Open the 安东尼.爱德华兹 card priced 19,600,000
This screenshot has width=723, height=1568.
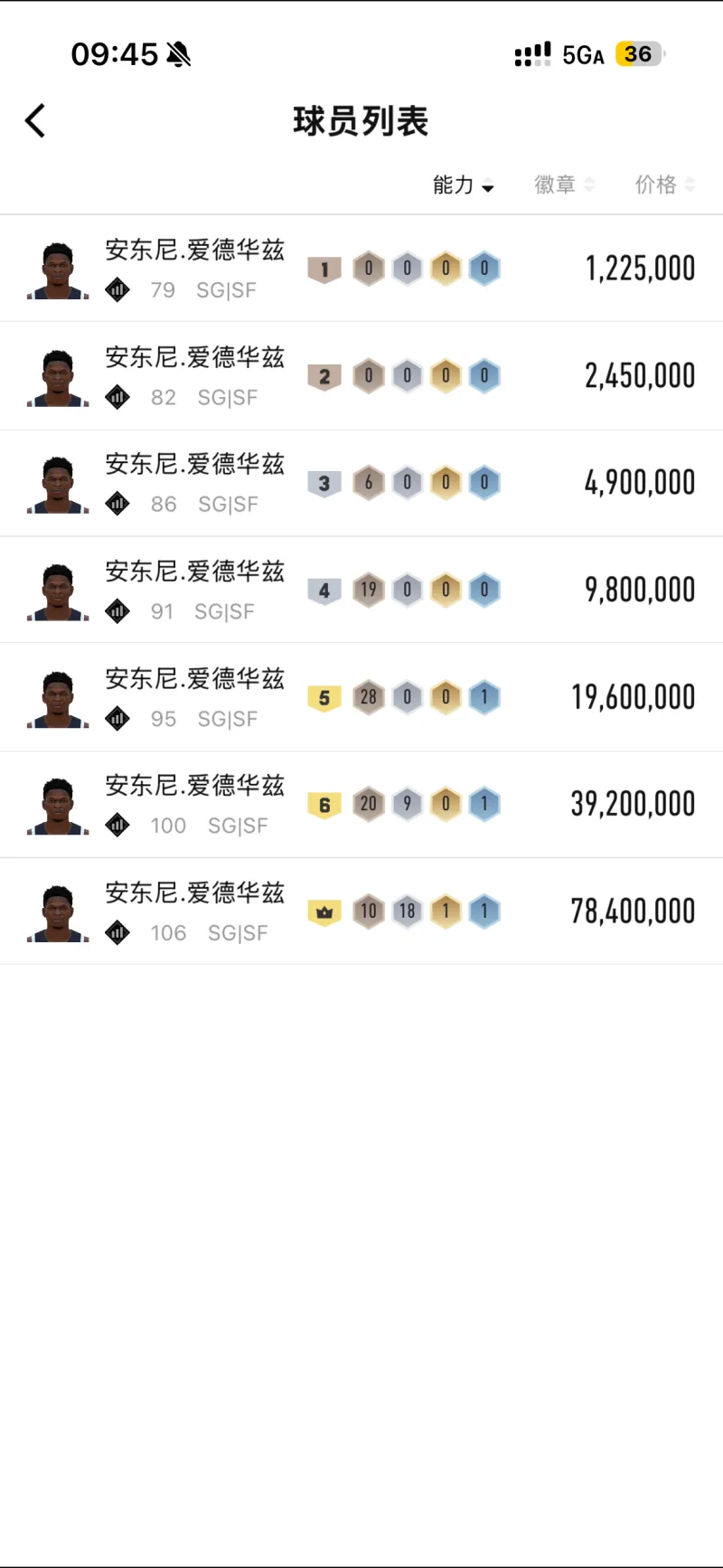point(361,697)
